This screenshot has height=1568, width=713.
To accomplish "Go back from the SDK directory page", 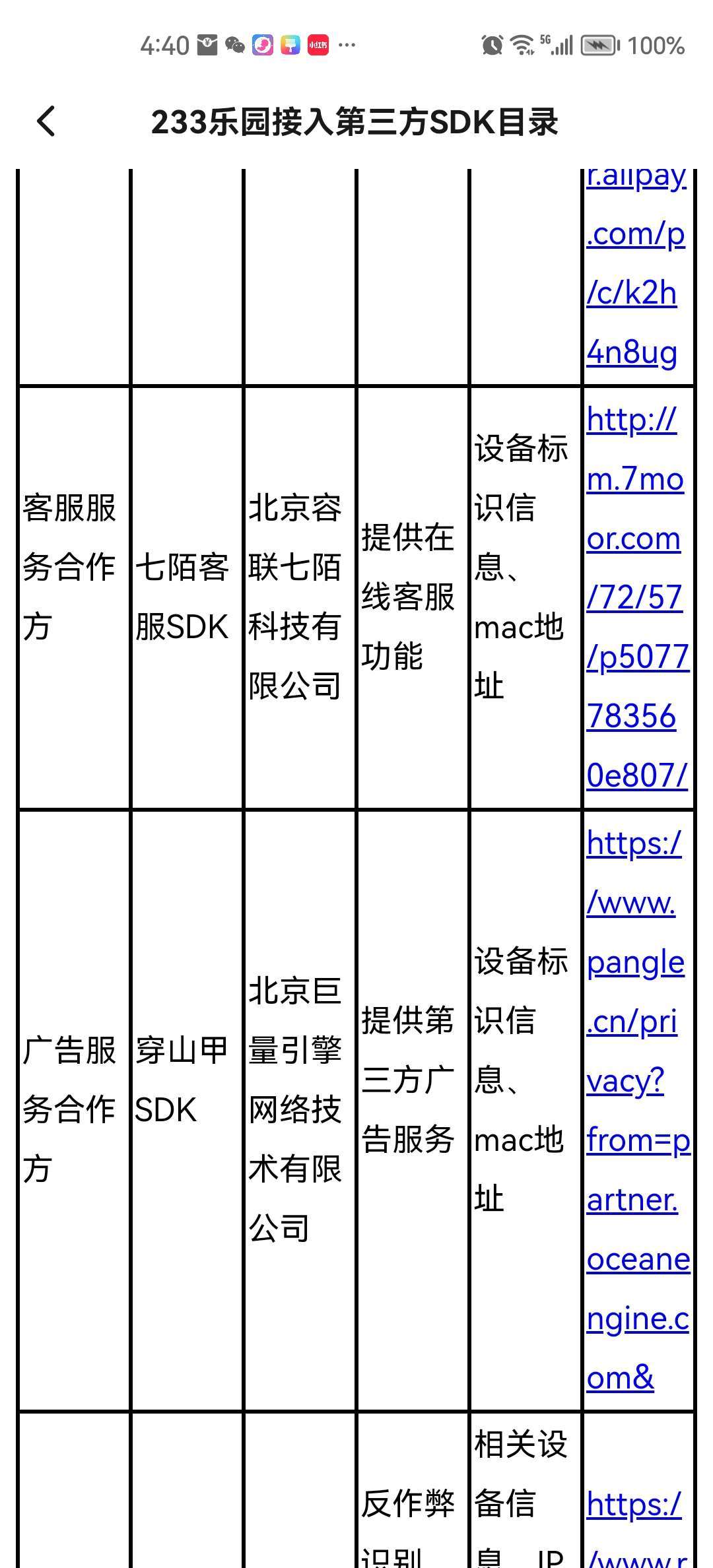I will 46,121.
